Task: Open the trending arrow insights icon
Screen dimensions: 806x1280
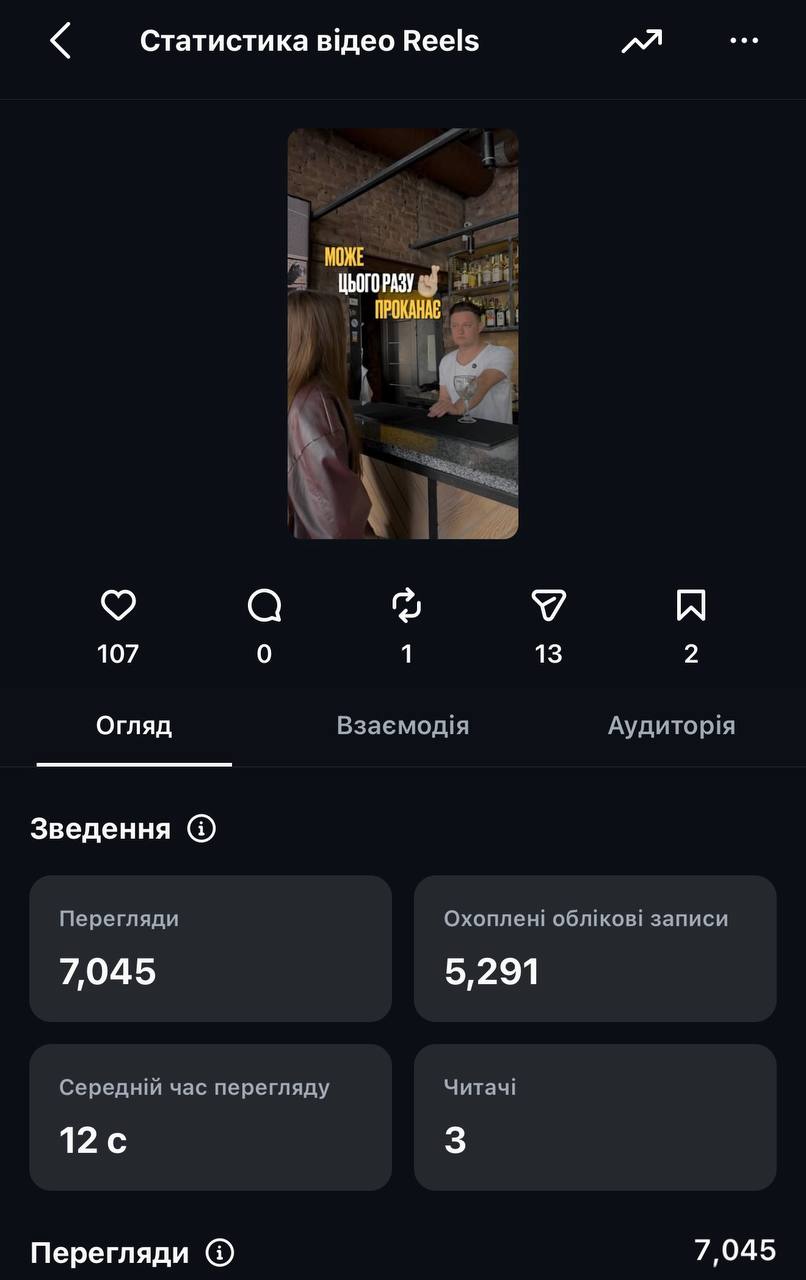Action: pyautogui.click(x=642, y=42)
